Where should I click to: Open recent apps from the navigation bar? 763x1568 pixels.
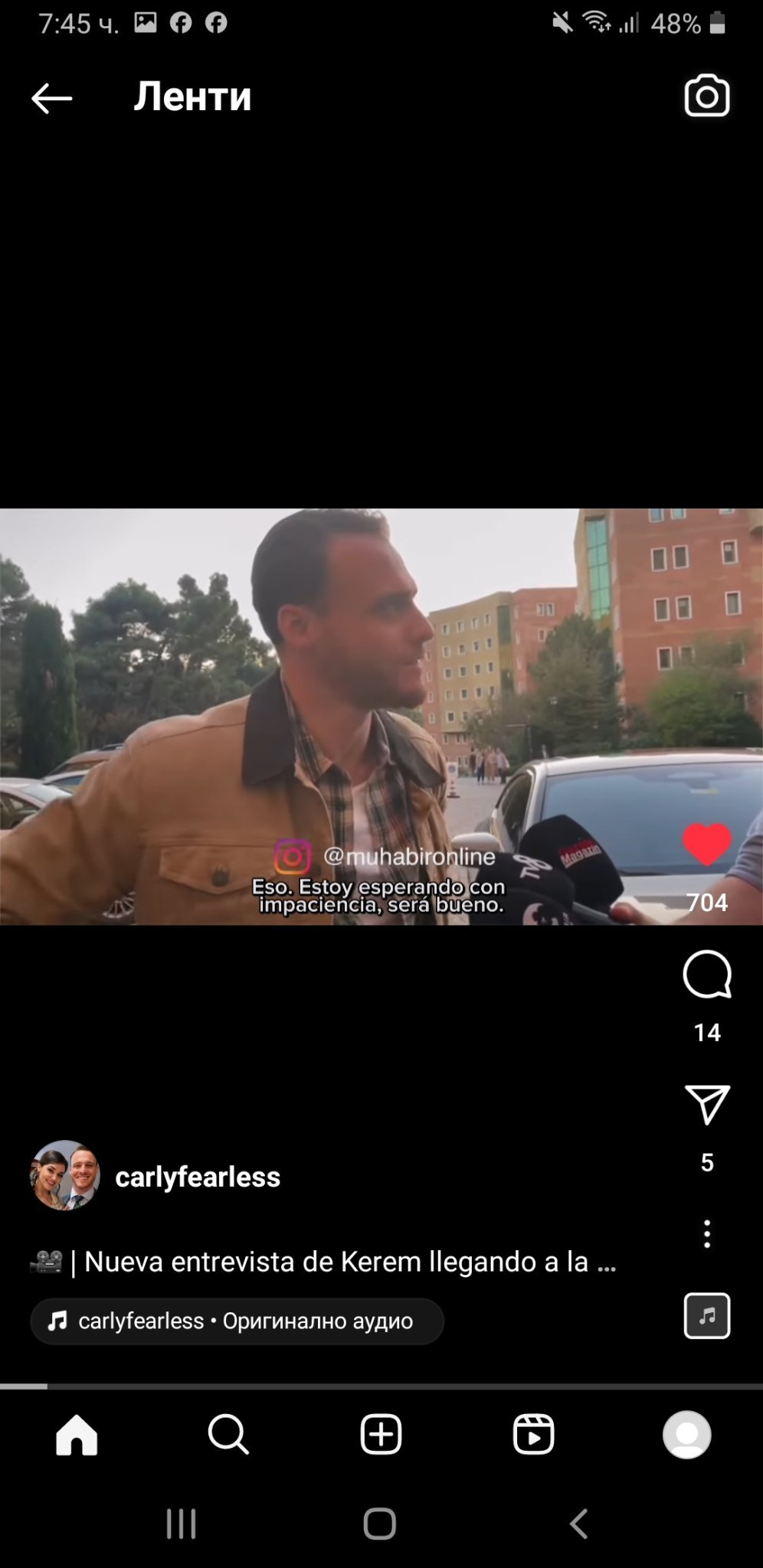(x=182, y=1524)
